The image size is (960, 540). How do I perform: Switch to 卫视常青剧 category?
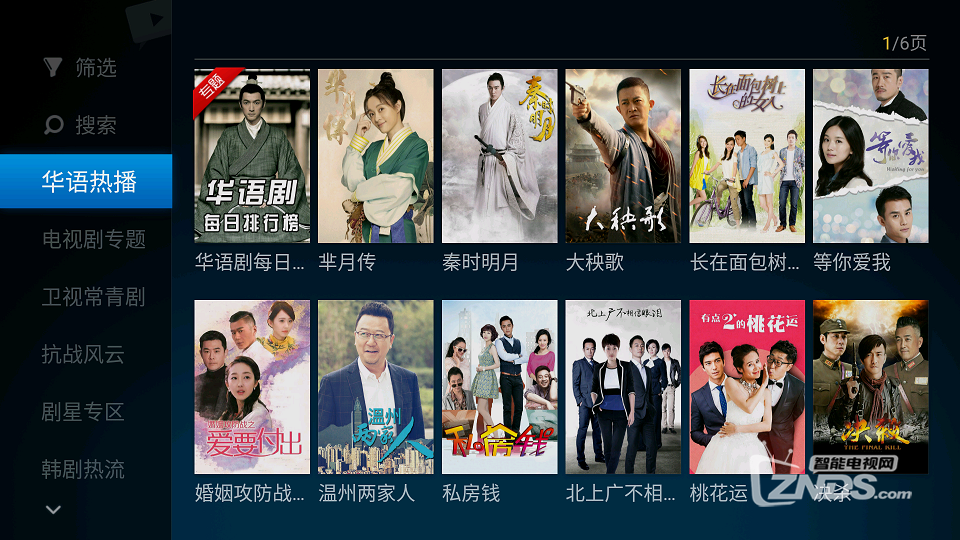93,297
